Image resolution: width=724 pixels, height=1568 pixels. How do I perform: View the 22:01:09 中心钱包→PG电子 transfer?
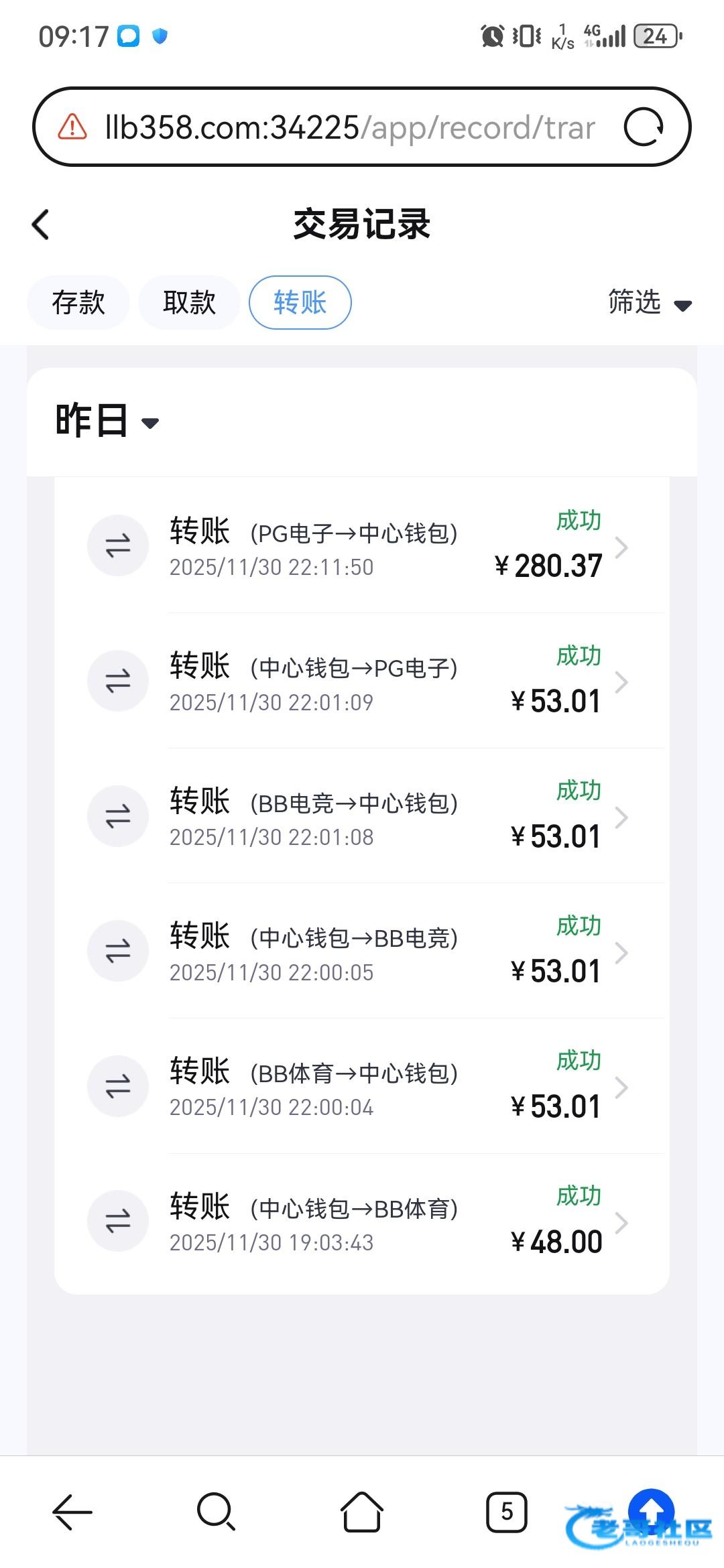tap(362, 682)
